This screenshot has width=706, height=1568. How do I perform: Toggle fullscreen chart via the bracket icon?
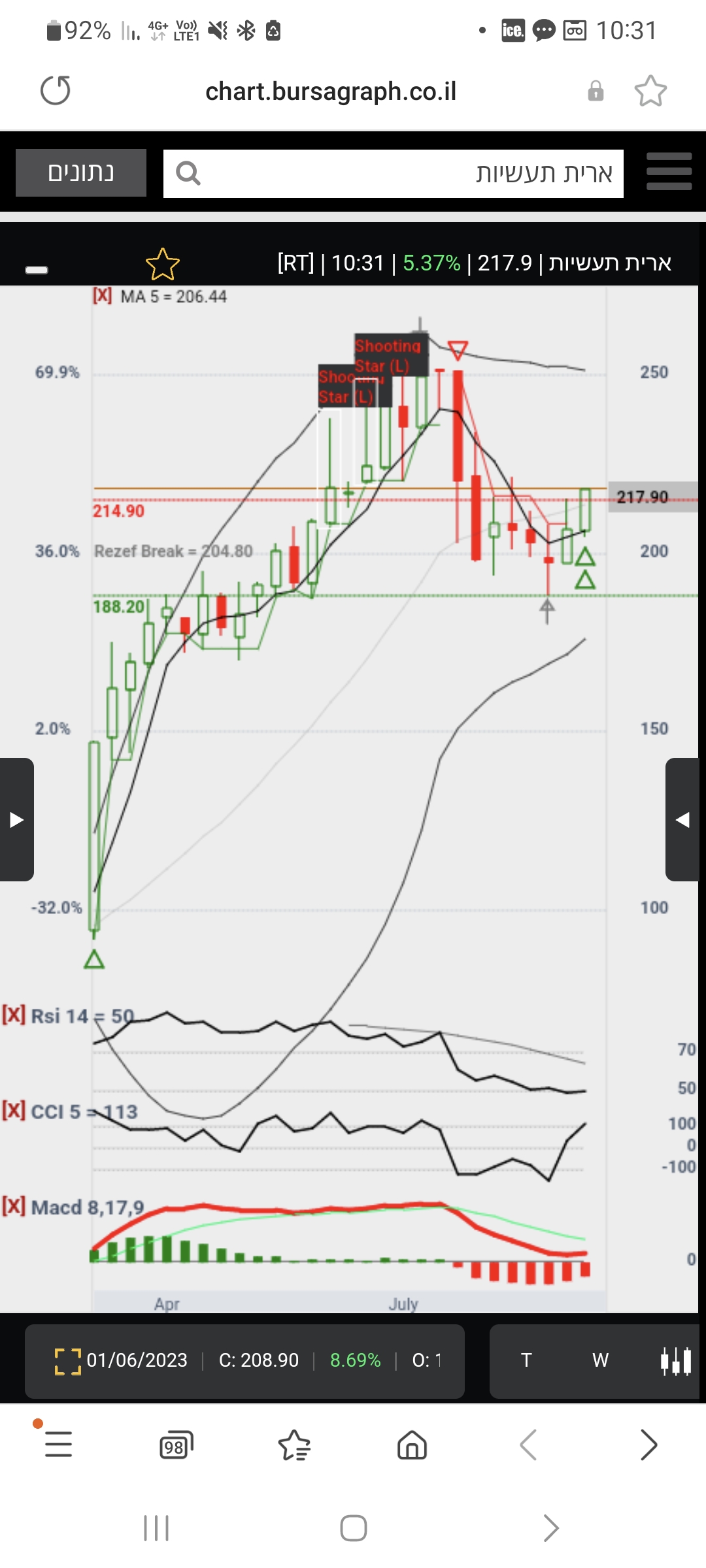(67, 1361)
